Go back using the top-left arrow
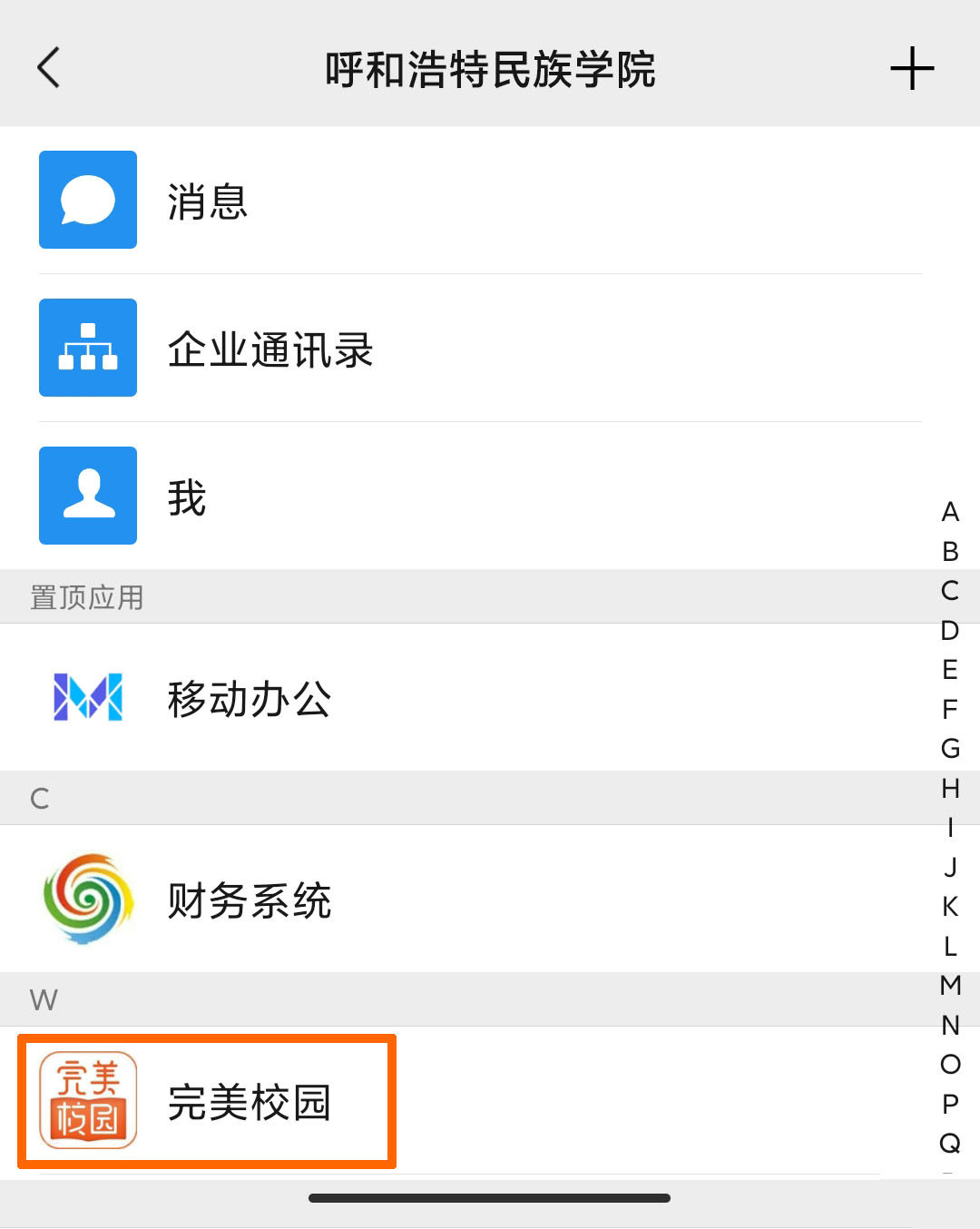Image resolution: width=980 pixels, height=1229 pixels. (x=49, y=68)
